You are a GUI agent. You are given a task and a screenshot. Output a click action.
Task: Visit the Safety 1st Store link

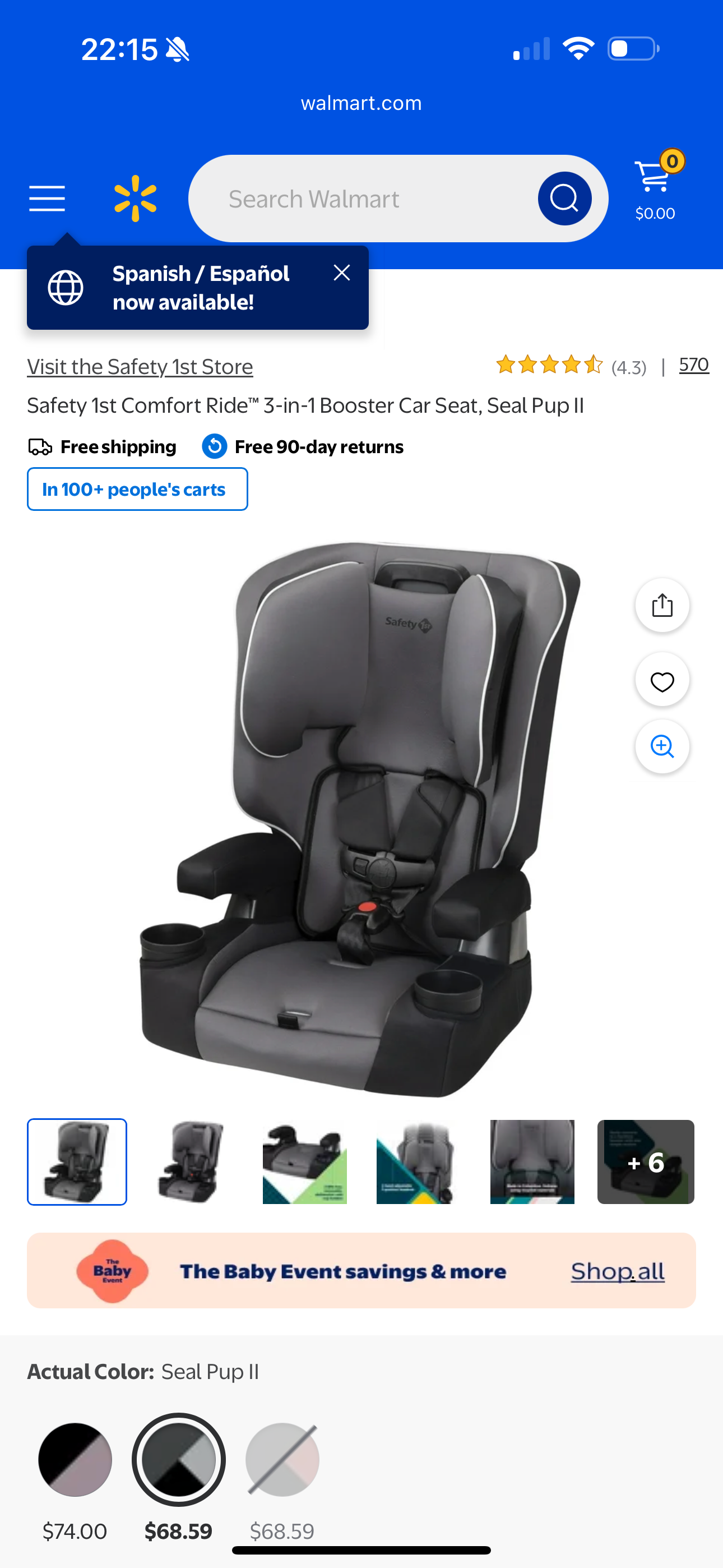(140, 366)
